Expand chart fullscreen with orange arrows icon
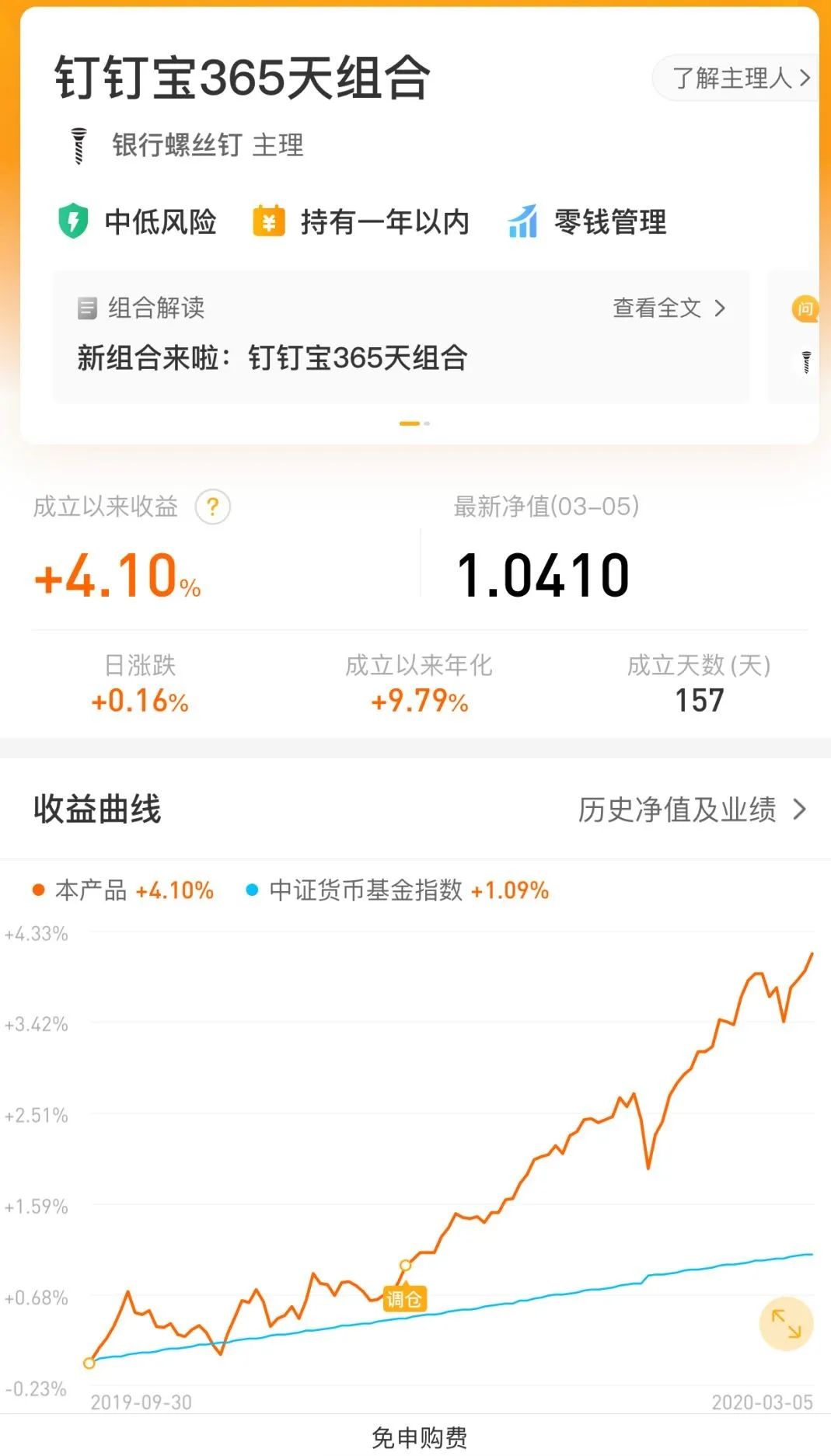 787,1325
